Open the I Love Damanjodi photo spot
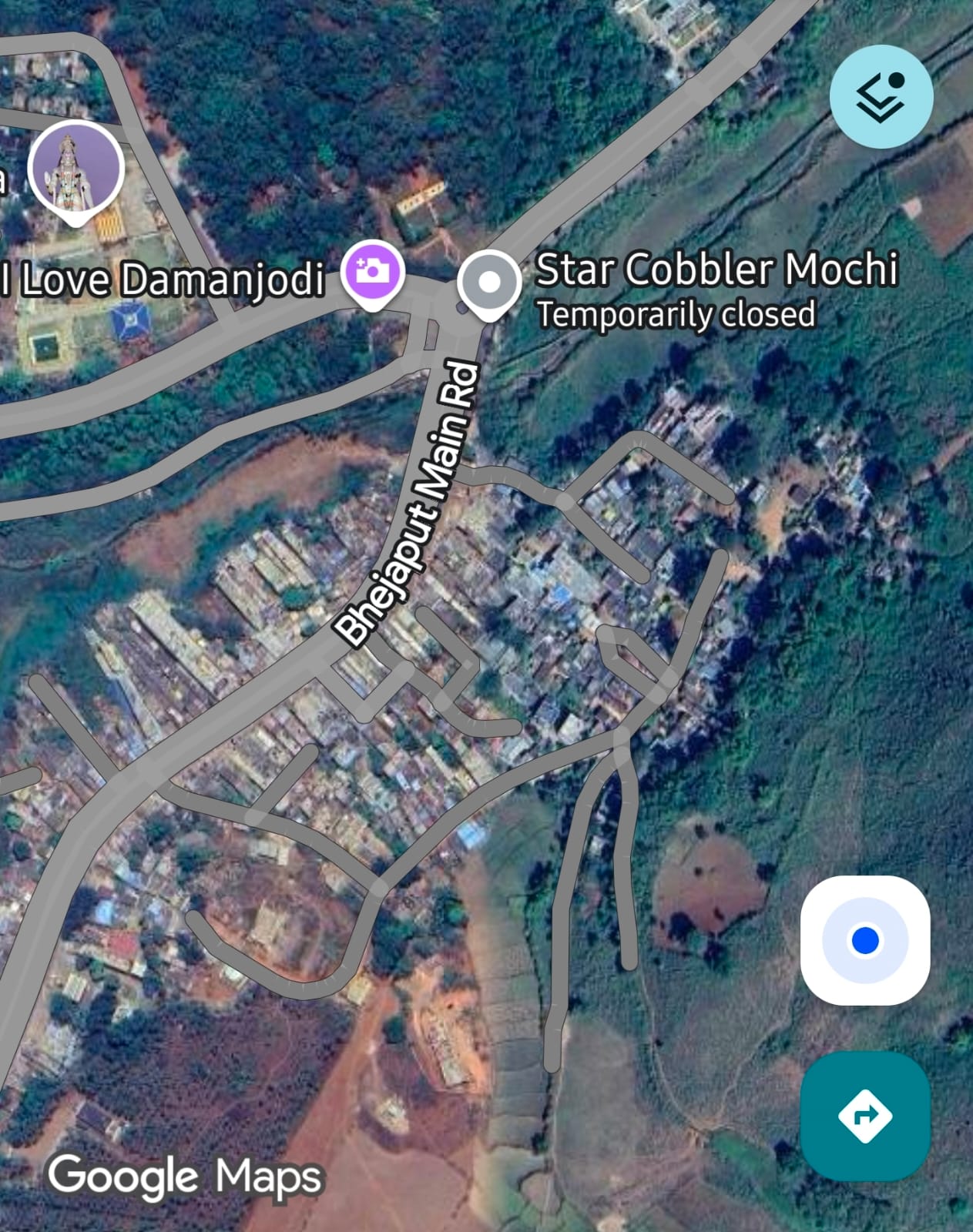973x1232 pixels. [x=373, y=272]
